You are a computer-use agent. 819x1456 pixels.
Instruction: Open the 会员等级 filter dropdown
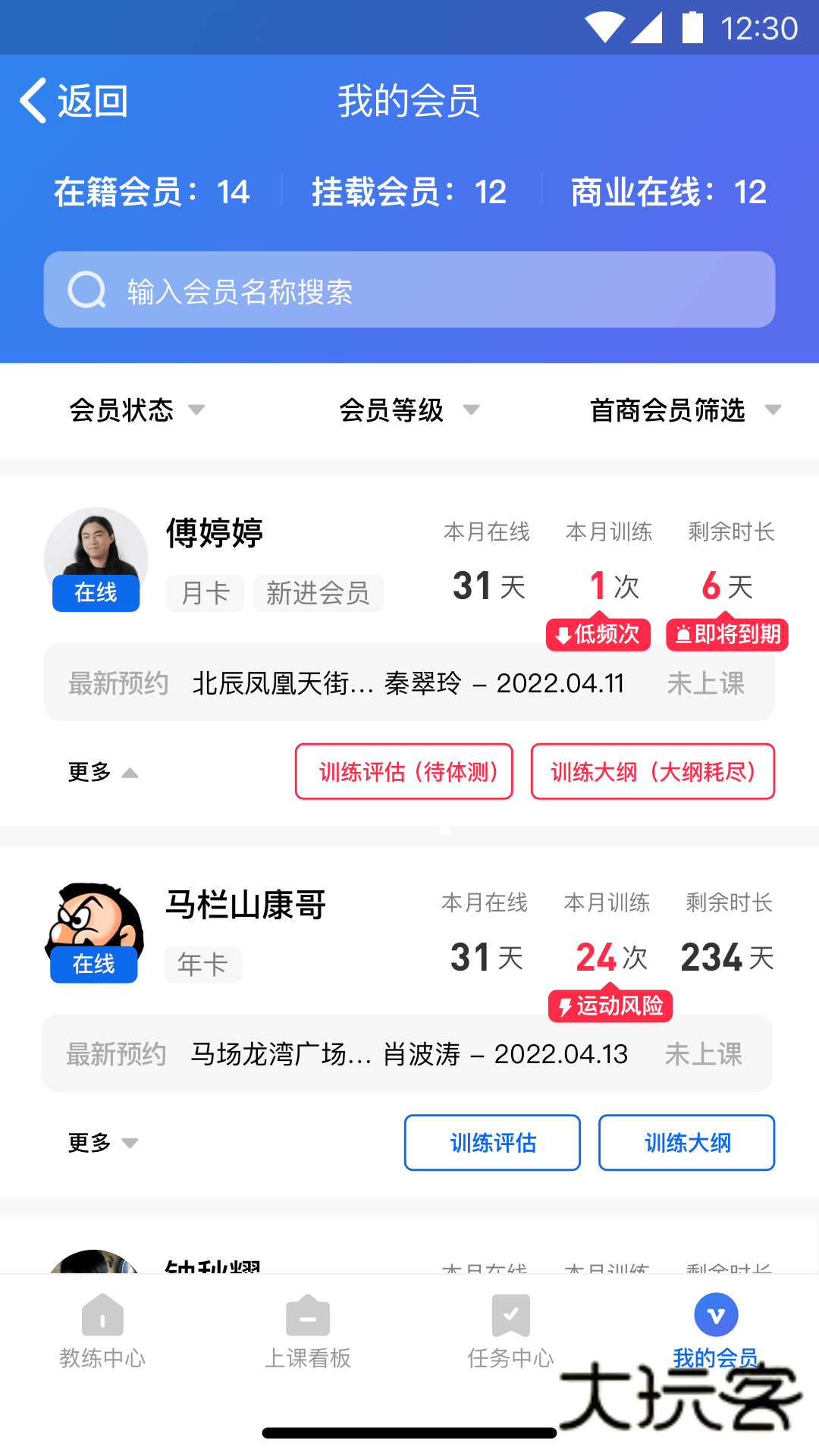pyautogui.click(x=409, y=410)
